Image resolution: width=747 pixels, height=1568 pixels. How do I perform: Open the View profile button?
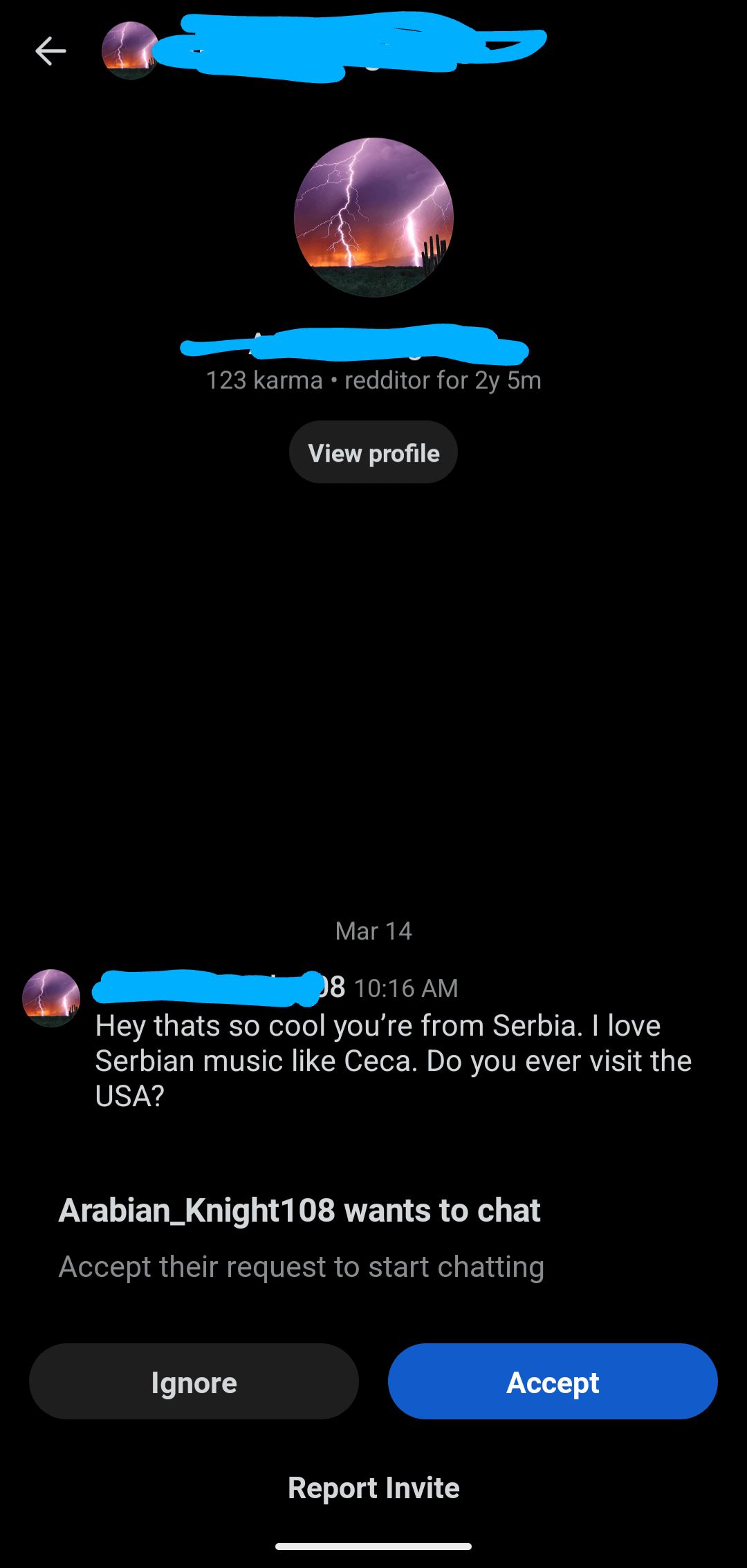pyautogui.click(x=373, y=453)
